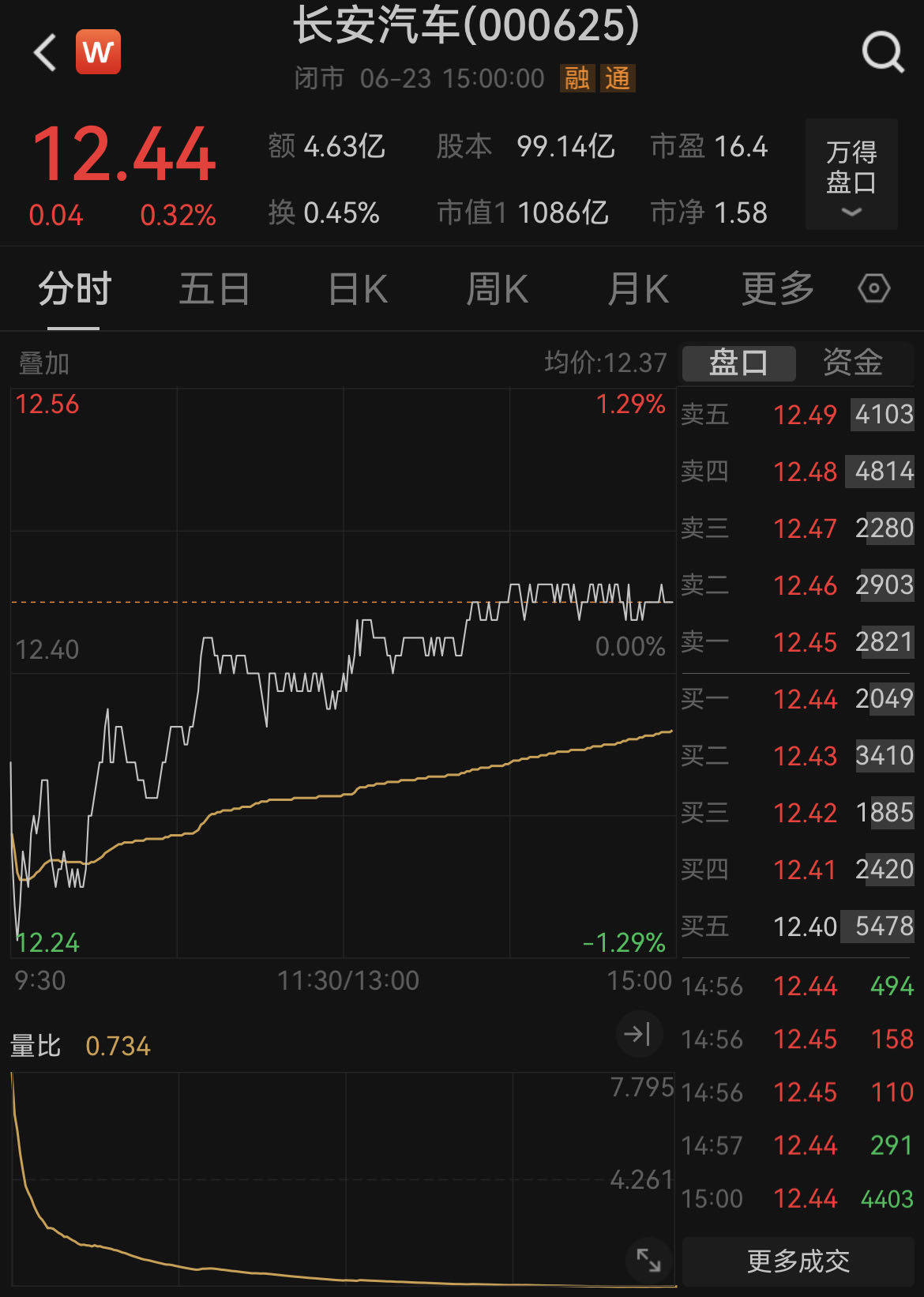This screenshot has height=1297, width=924.
Task: Select the 15:00 trade record row
Action: 798,1199
